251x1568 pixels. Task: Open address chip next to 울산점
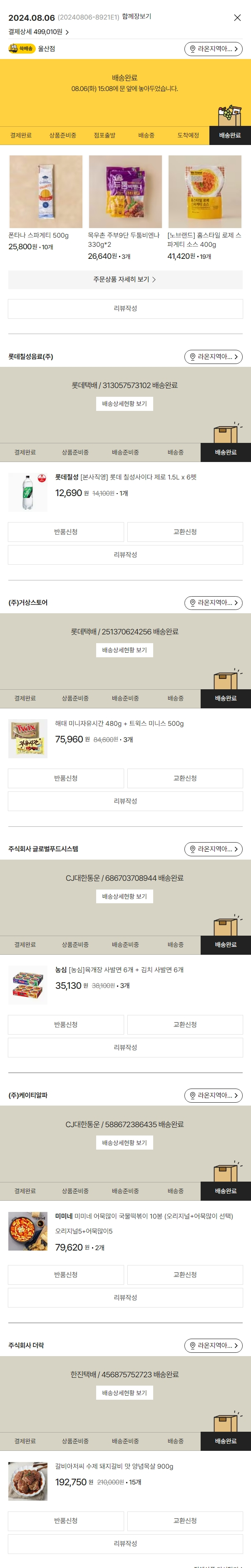[213, 49]
